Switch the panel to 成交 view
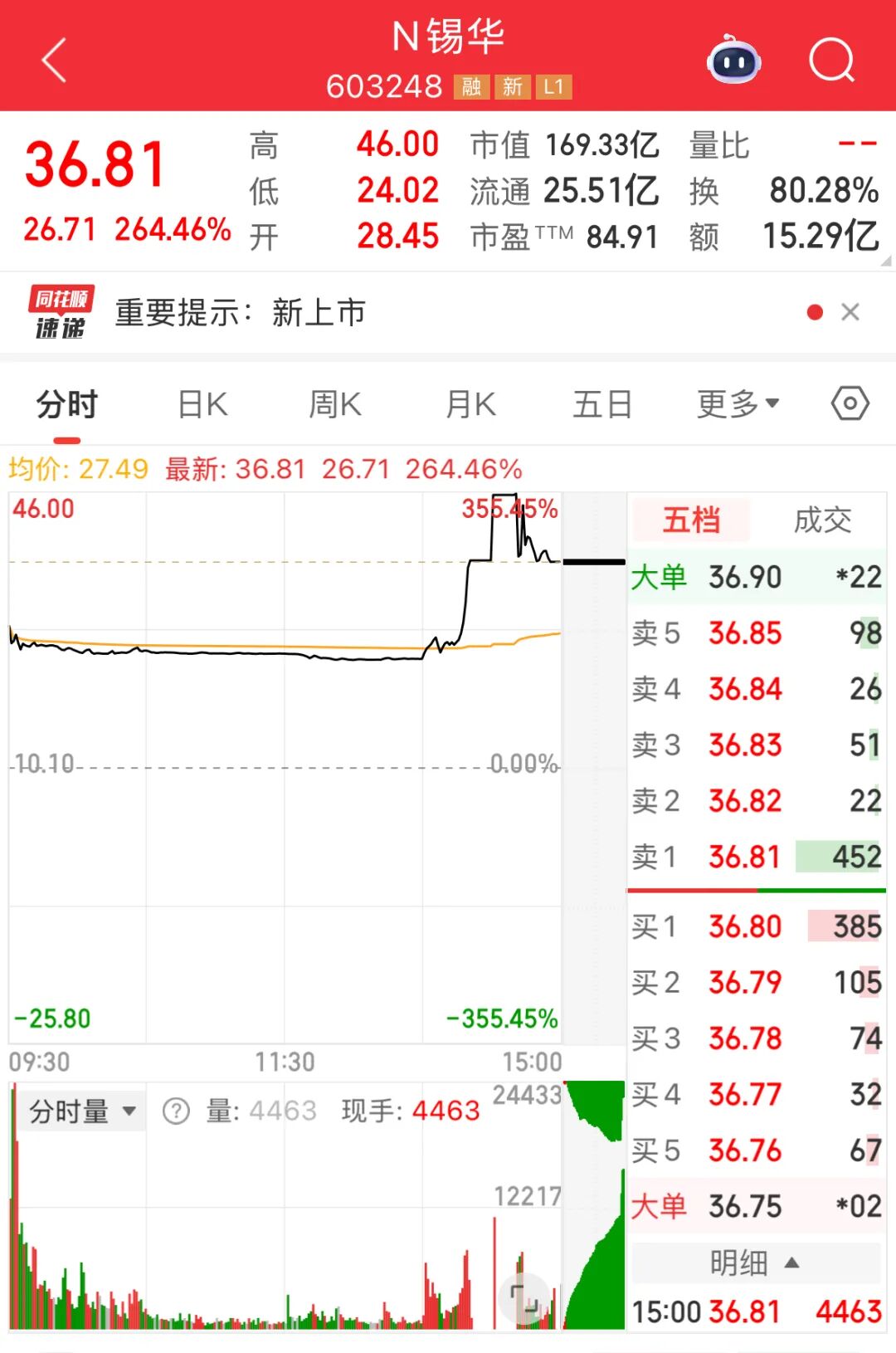Screen dimensions: 896x1353 pos(822,522)
